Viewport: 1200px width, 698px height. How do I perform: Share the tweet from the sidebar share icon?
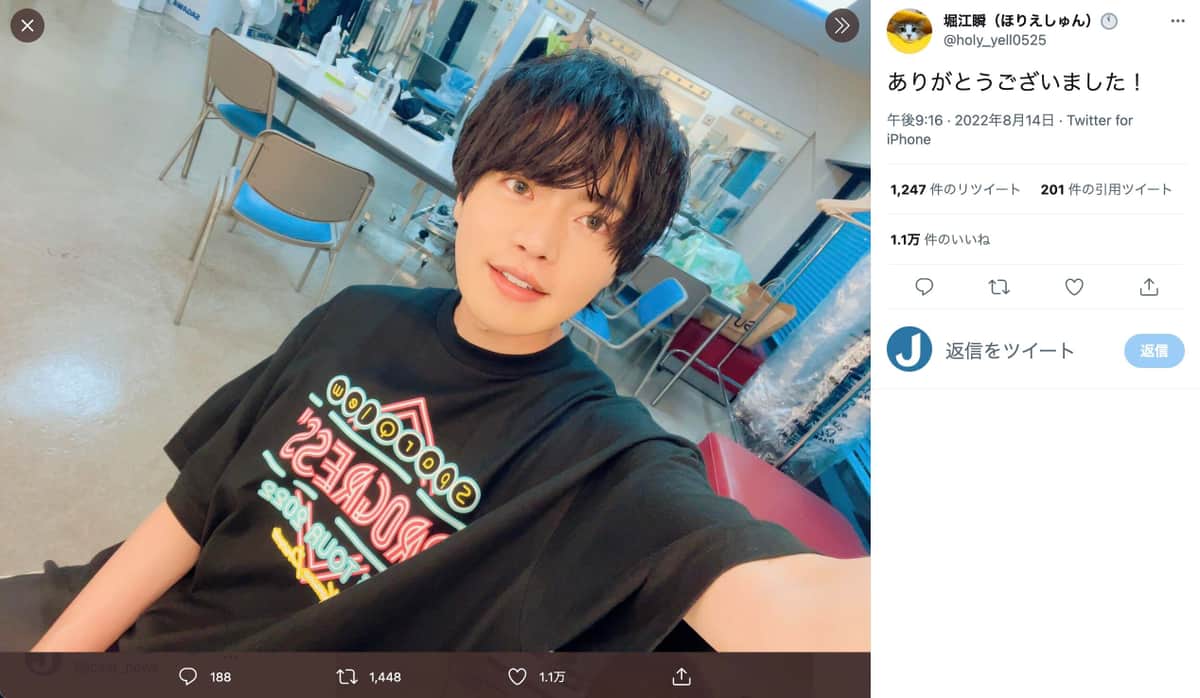click(1149, 288)
